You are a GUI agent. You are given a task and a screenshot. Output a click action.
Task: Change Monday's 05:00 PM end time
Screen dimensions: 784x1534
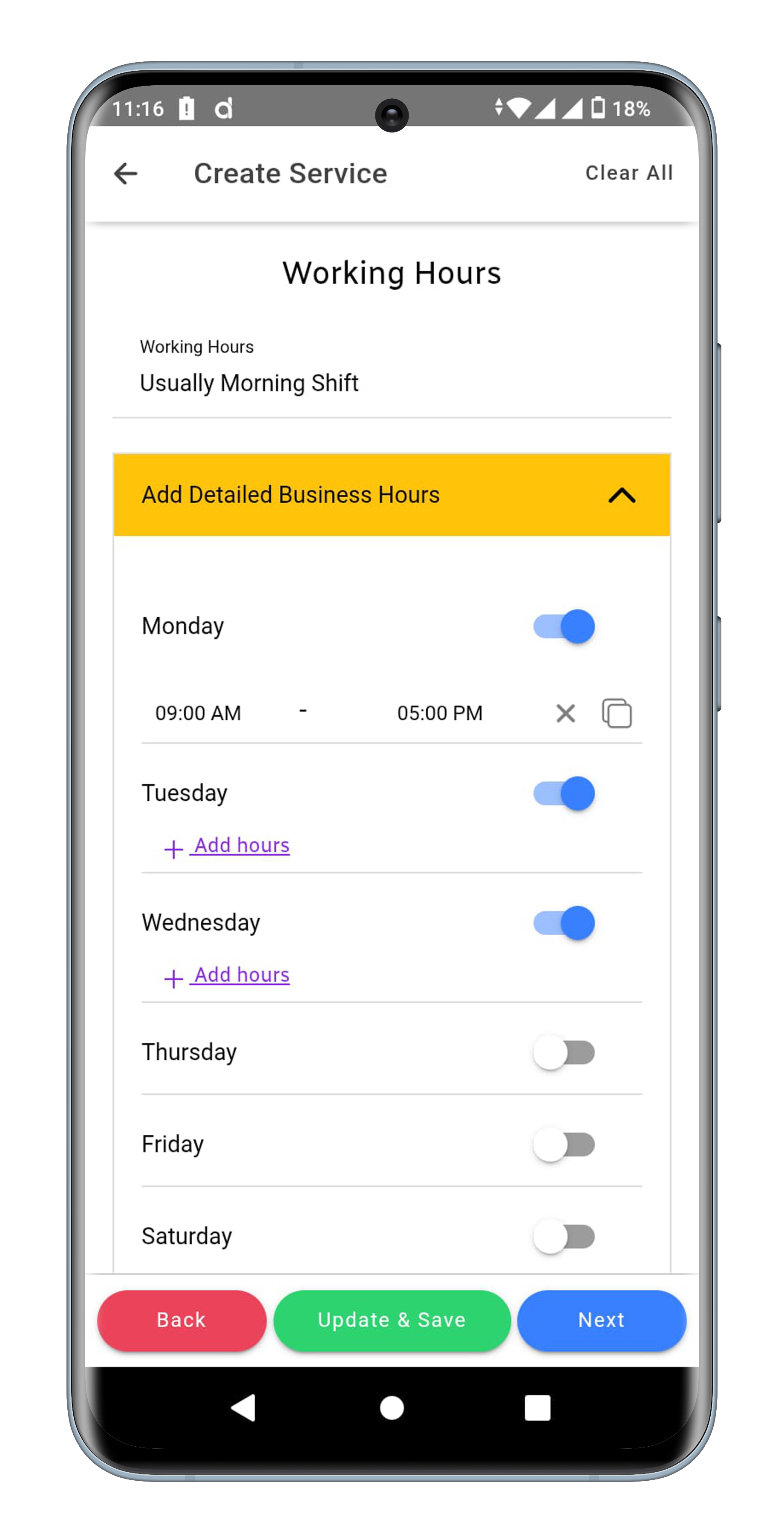point(439,713)
